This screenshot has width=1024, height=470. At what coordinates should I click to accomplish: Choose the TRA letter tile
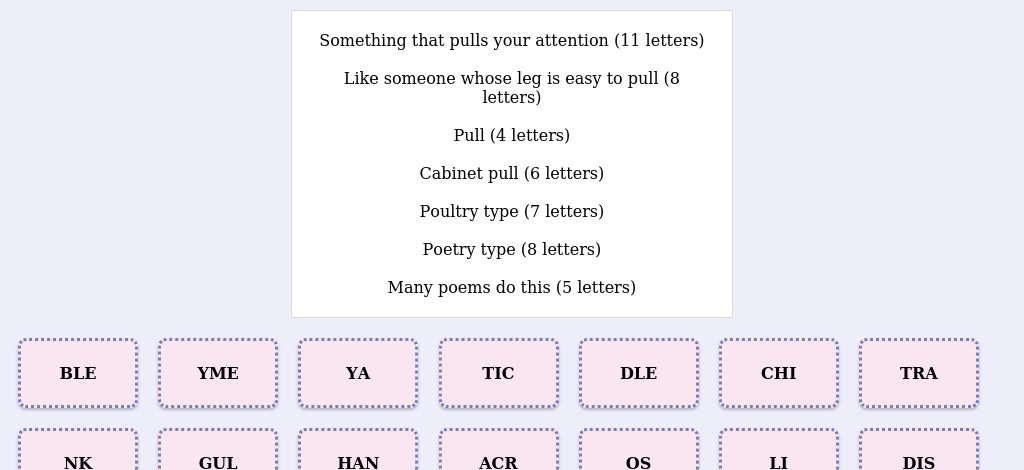919,373
